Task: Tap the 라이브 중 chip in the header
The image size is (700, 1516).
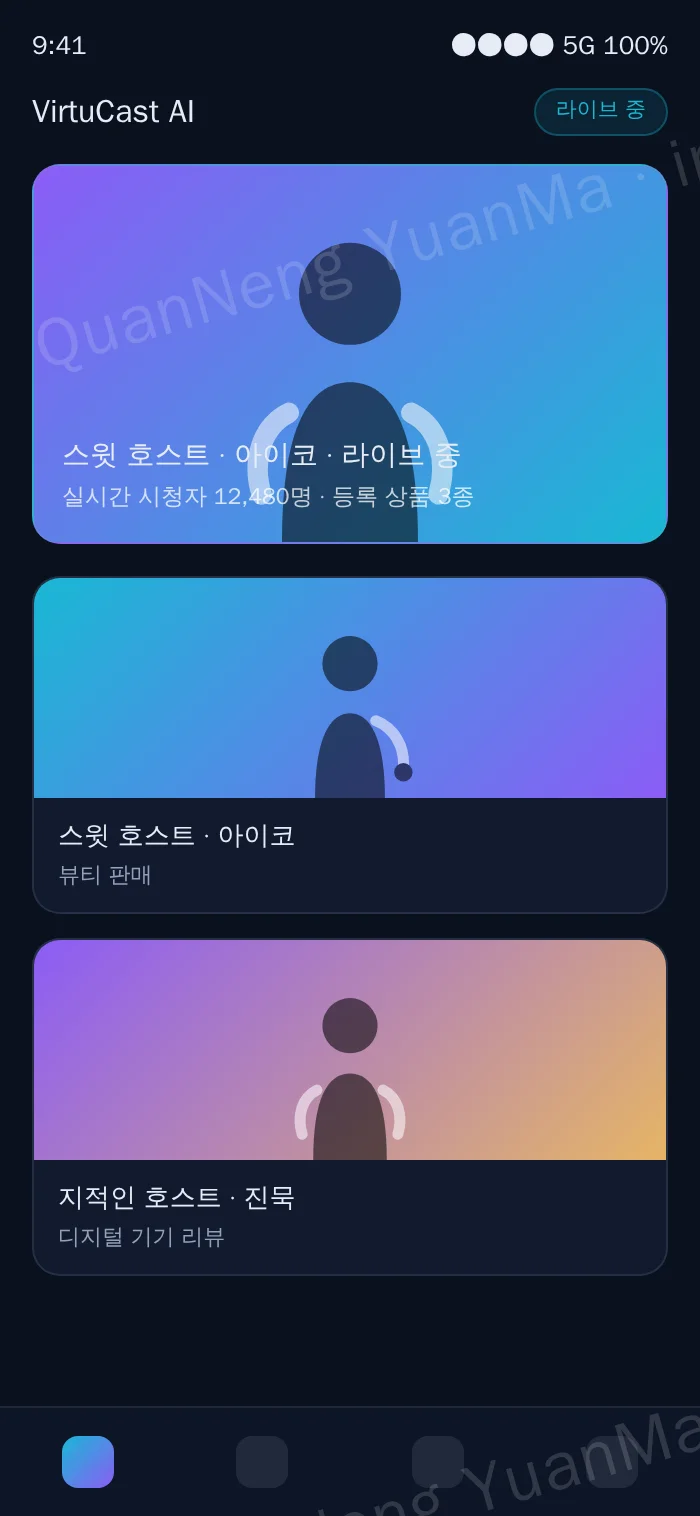Action: pyautogui.click(x=601, y=111)
